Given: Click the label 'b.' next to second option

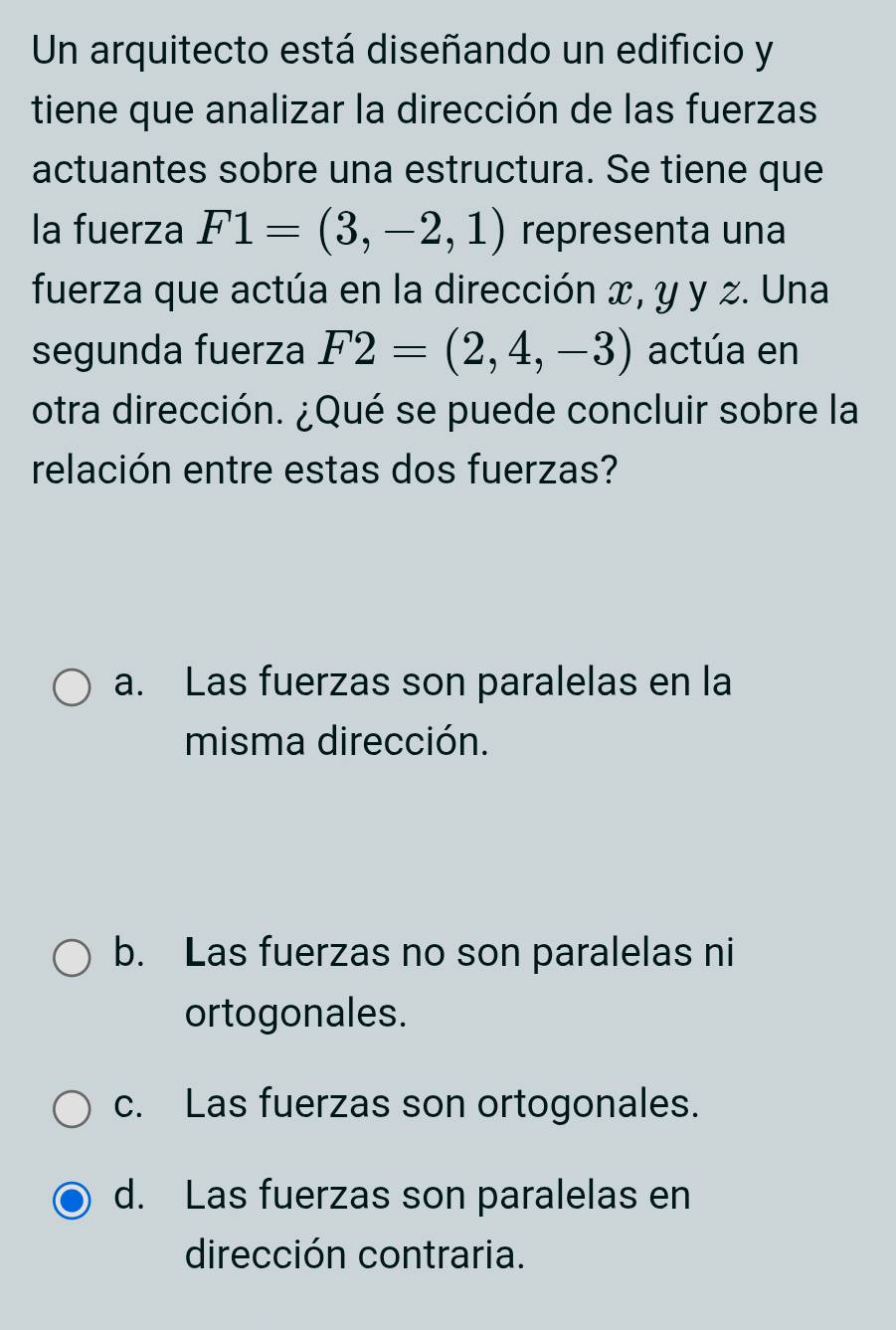Looking at the screenshot, I should [x=127, y=953].
